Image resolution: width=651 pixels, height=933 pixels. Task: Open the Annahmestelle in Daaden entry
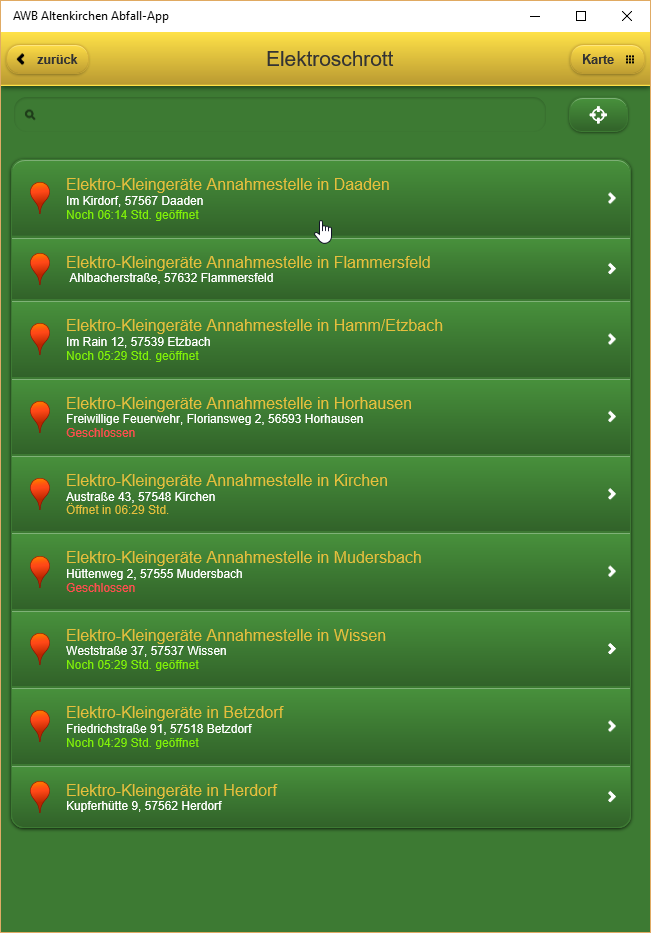[x=321, y=198]
